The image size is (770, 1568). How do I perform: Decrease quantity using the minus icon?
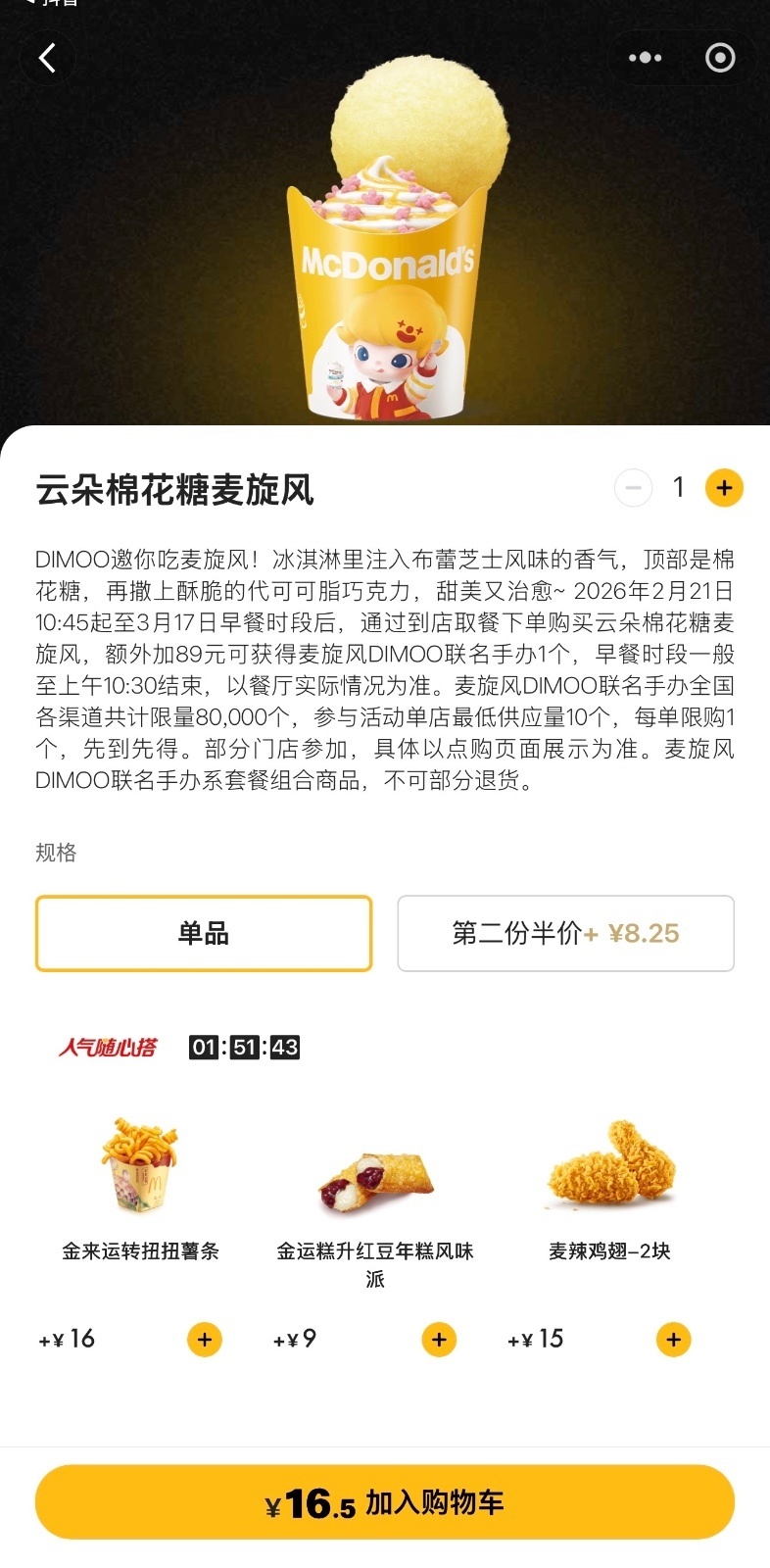tap(634, 487)
